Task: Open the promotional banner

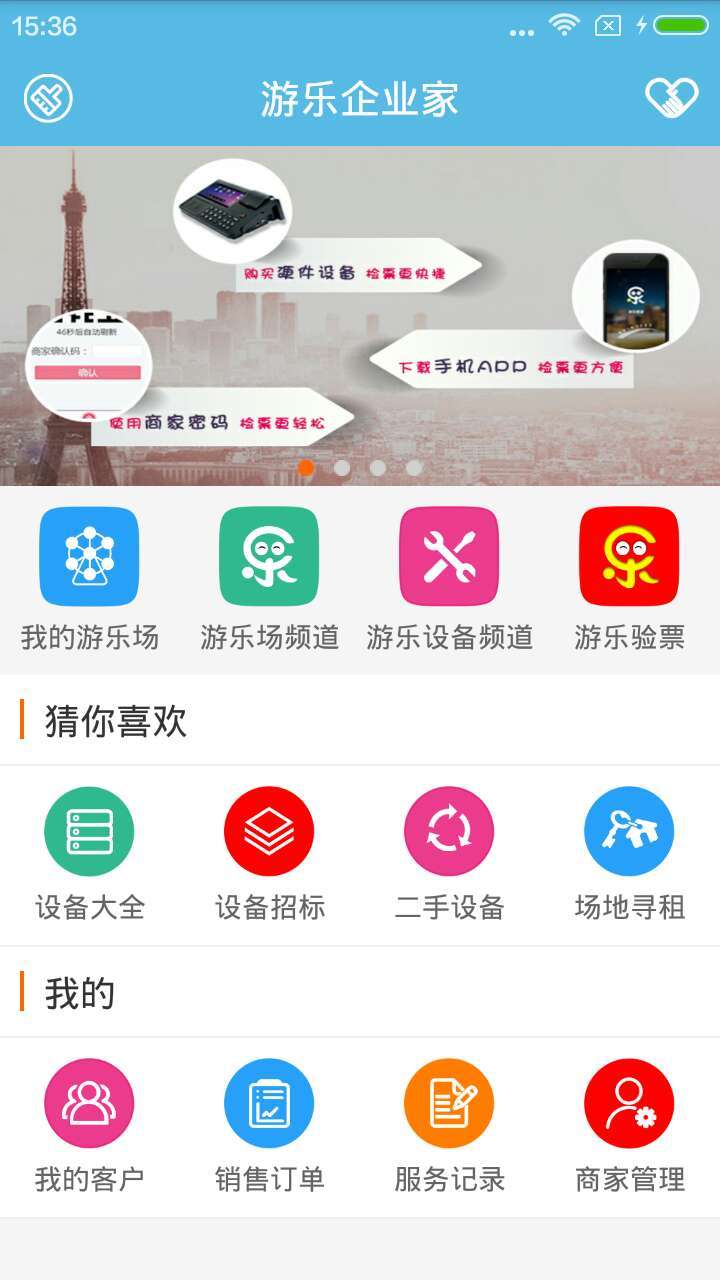Action: point(360,300)
